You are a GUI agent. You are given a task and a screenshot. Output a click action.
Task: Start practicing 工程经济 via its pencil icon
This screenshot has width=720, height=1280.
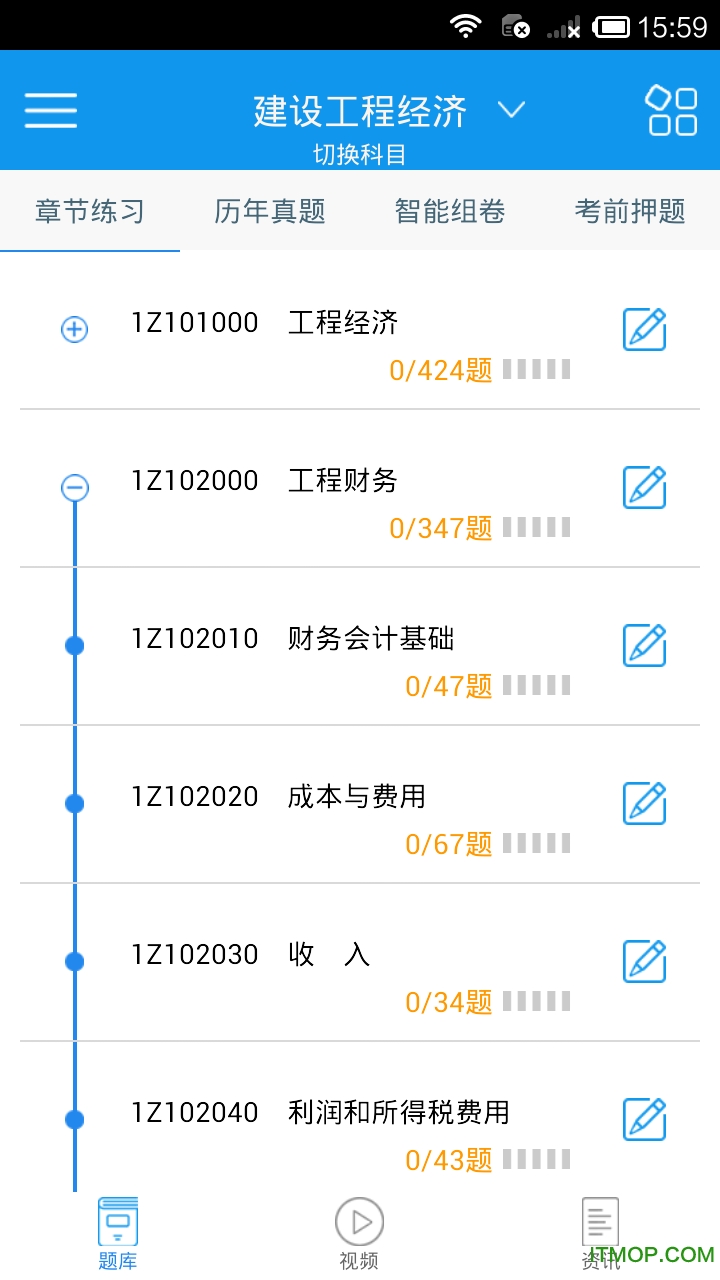pos(644,329)
